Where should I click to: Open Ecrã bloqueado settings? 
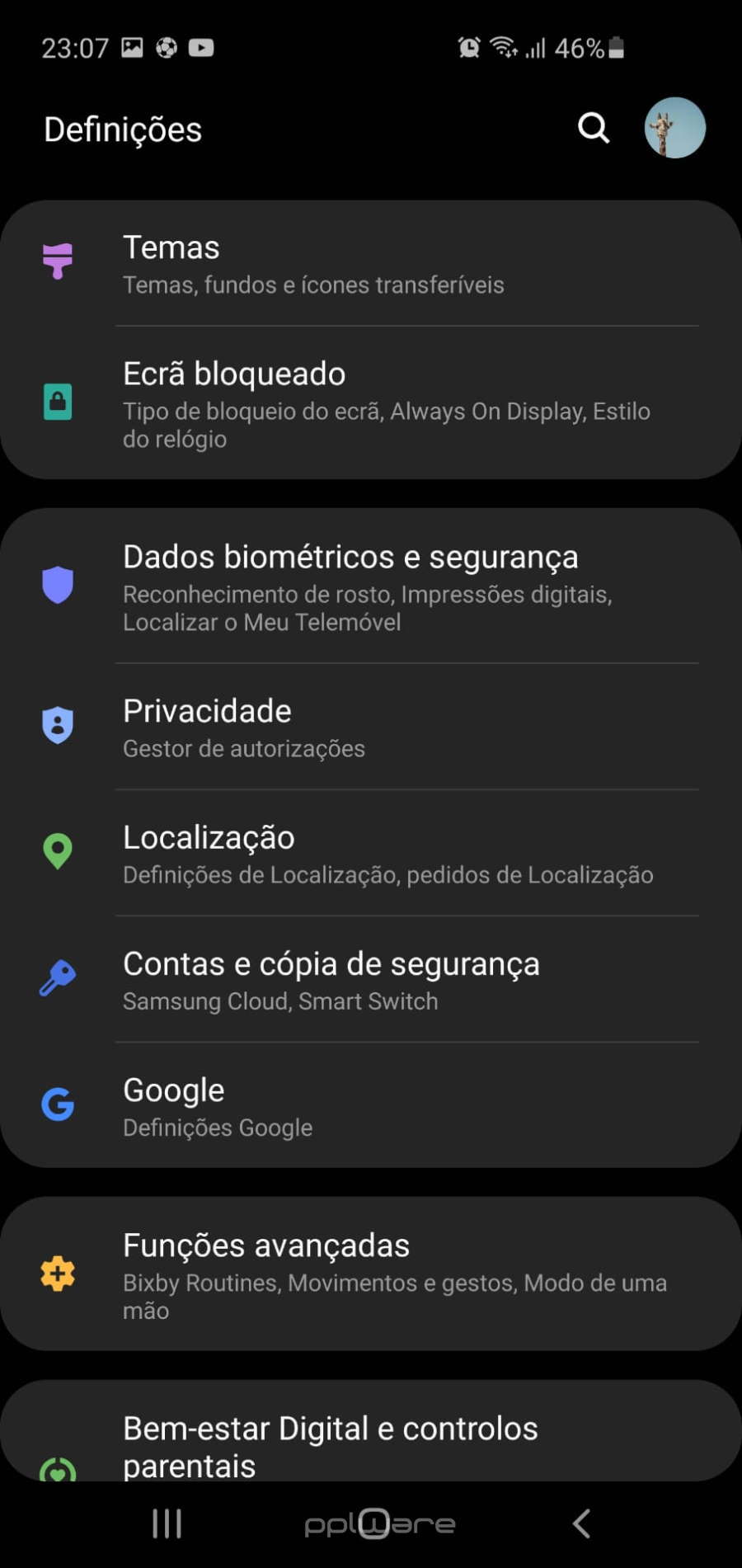[x=371, y=403]
